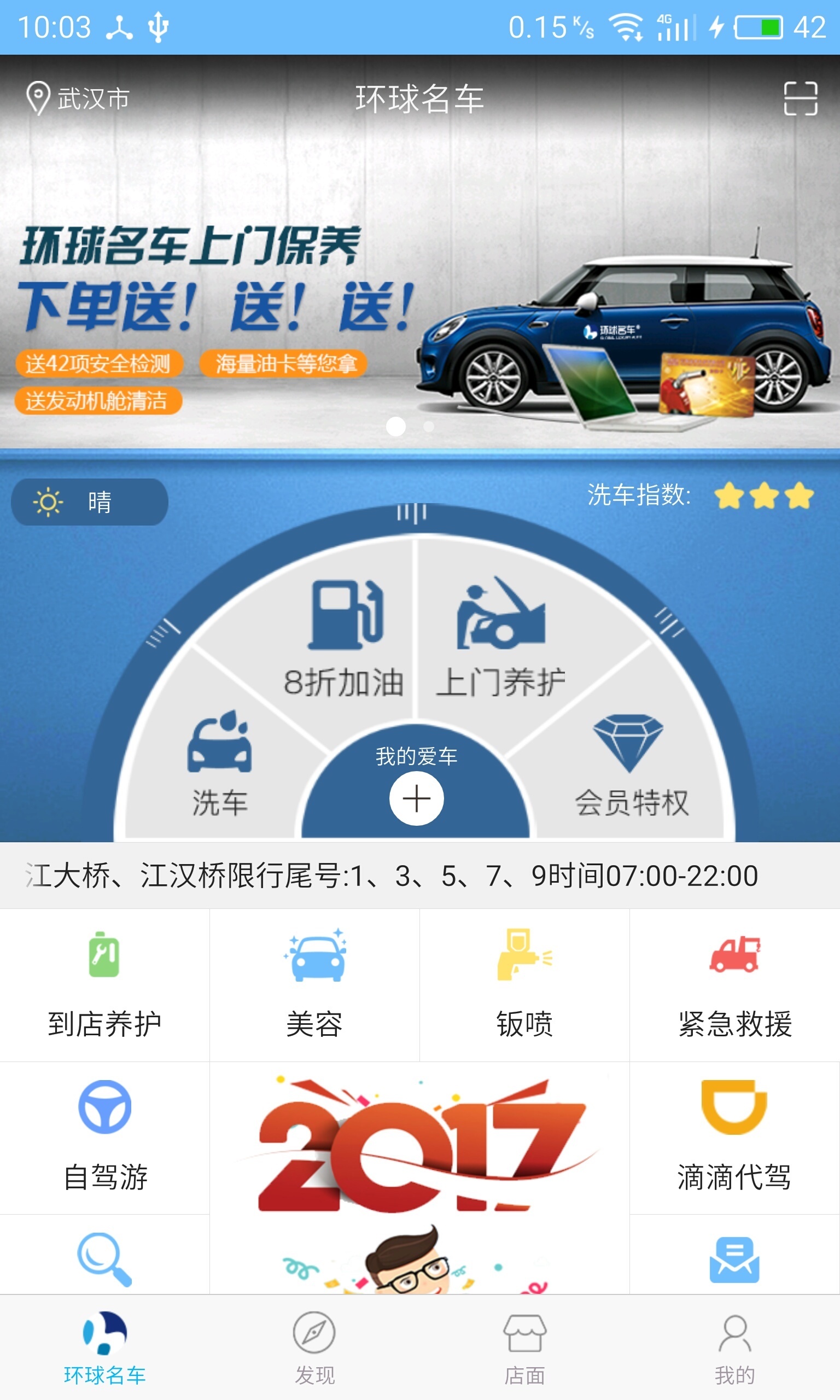Screen dimensions: 840x1400
Task: Open the 到店养护 service tile
Action: (104, 984)
